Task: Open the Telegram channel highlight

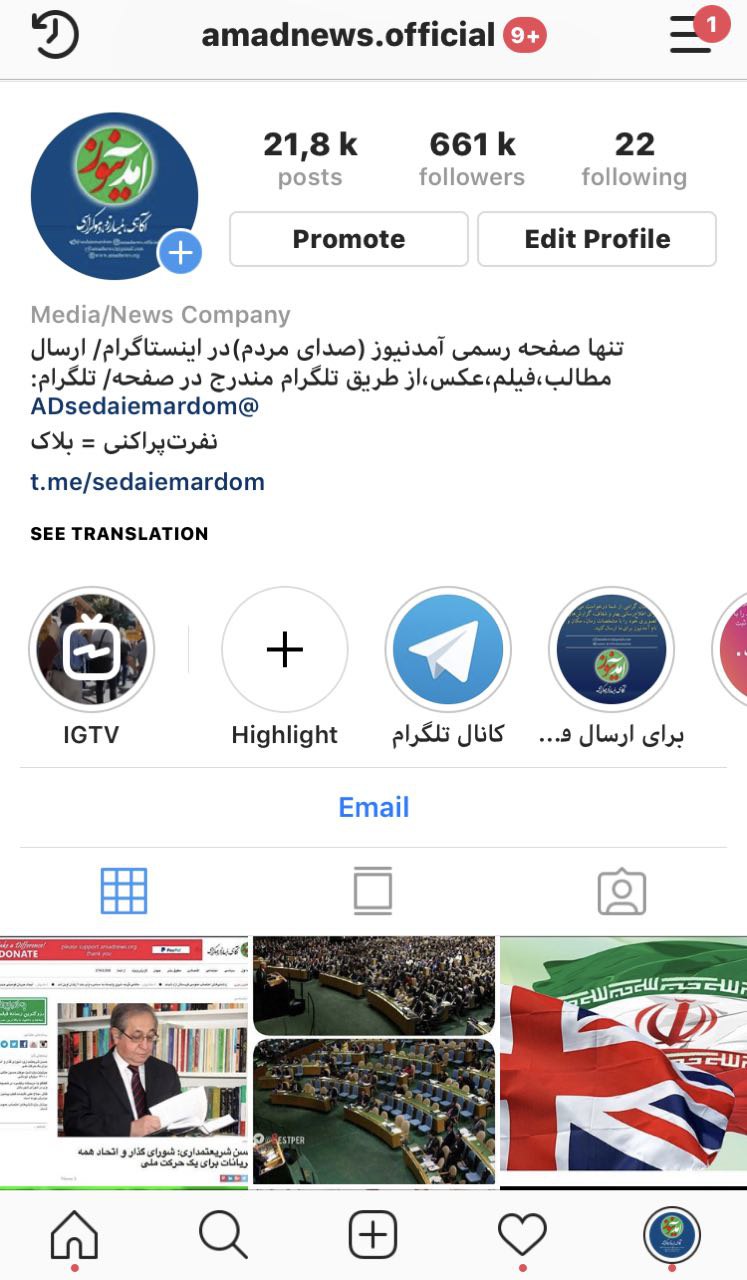Action: [x=447, y=649]
